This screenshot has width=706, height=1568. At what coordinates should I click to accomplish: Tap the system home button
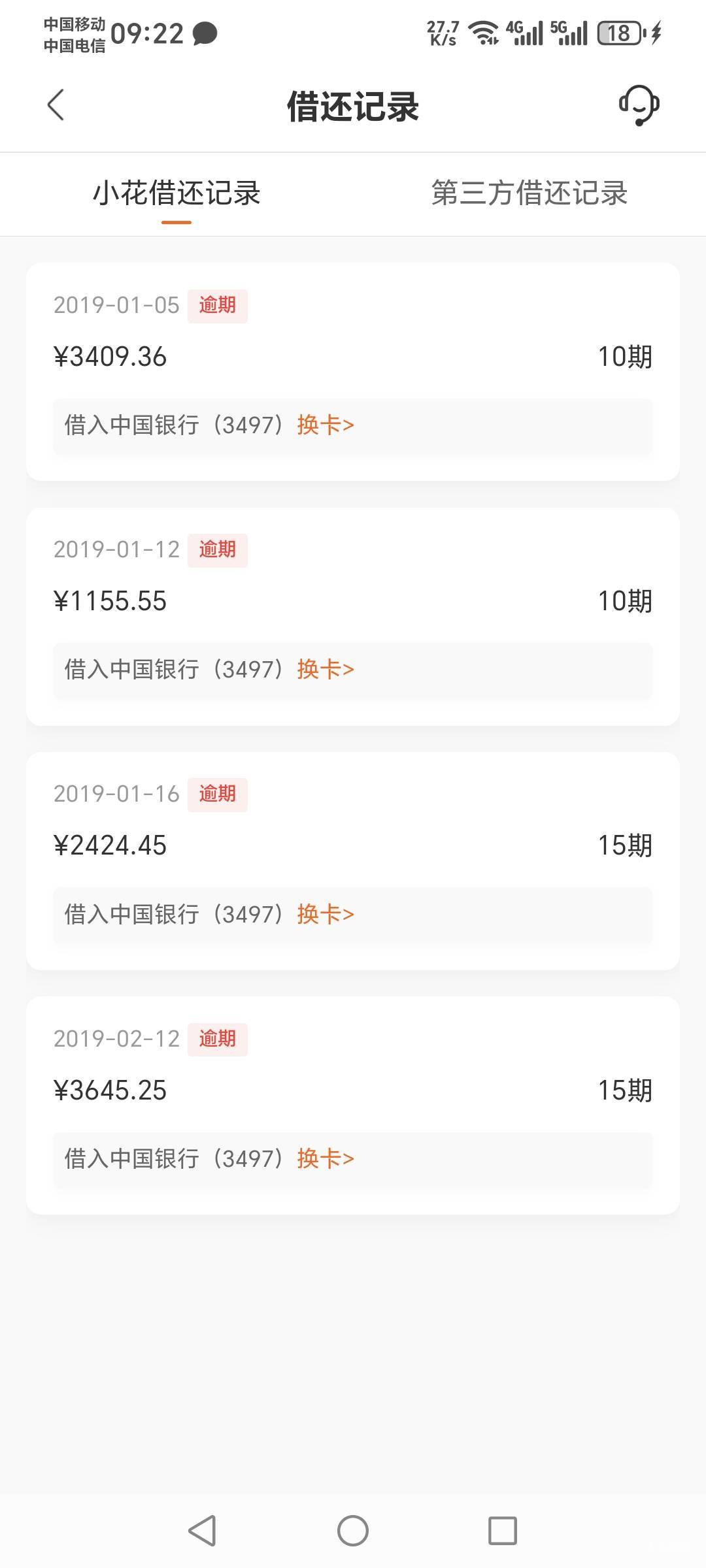[353, 1531]
